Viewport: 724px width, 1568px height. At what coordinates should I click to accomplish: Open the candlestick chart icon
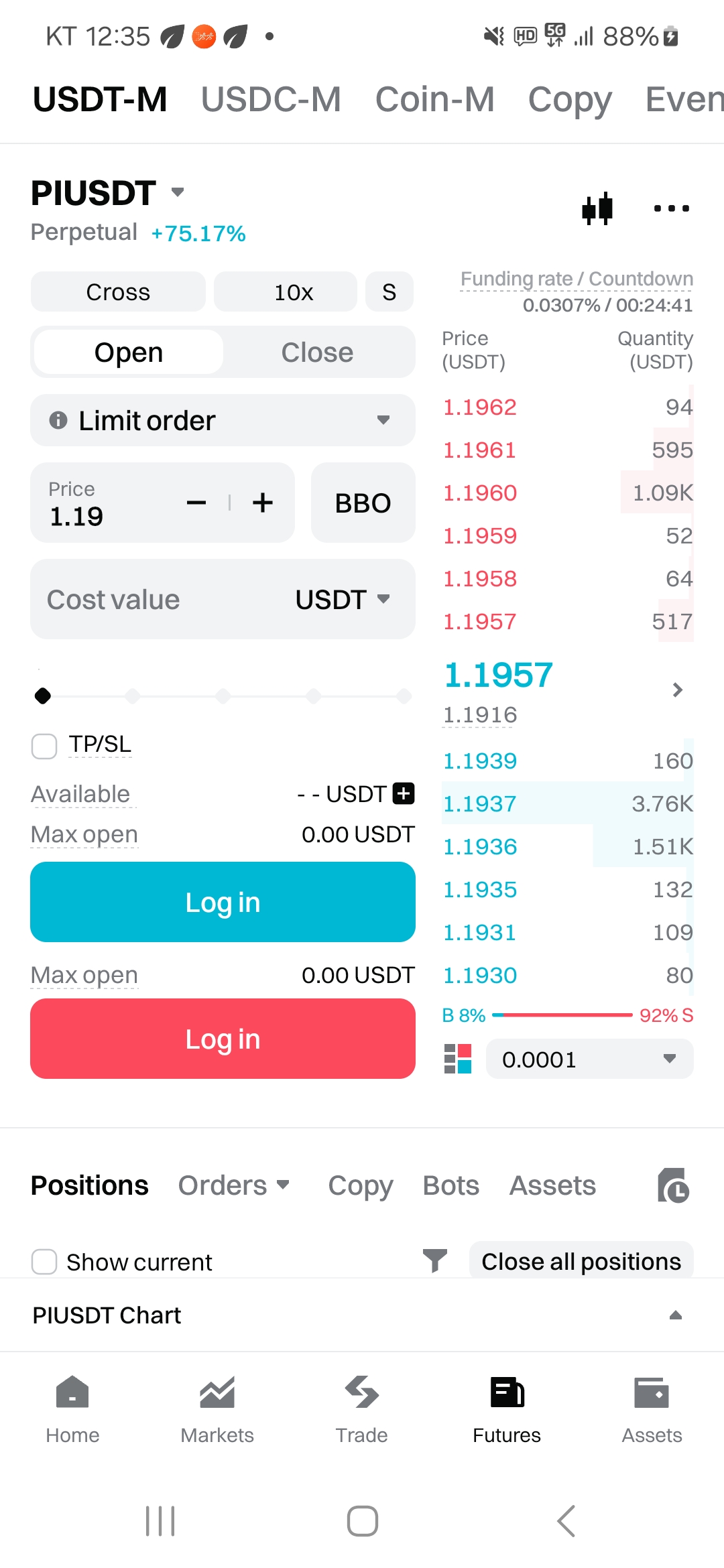point(597,208)
